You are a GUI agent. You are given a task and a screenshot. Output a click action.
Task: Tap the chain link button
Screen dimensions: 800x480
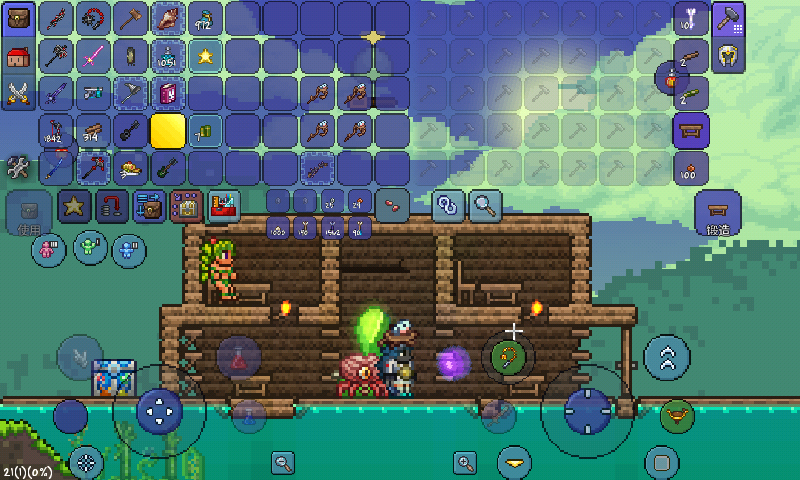click(447, 206)
